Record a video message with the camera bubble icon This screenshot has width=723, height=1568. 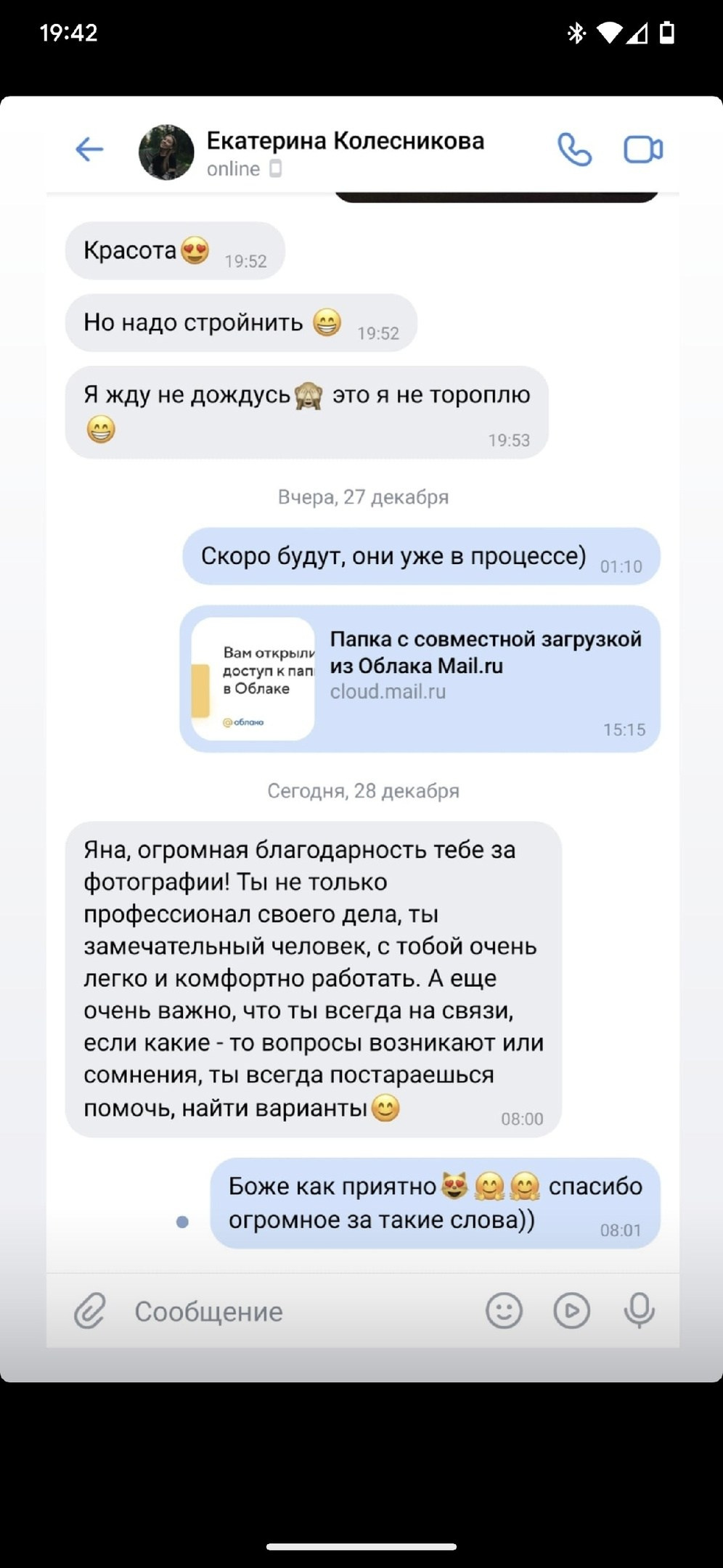click(x=572, y=1311)
